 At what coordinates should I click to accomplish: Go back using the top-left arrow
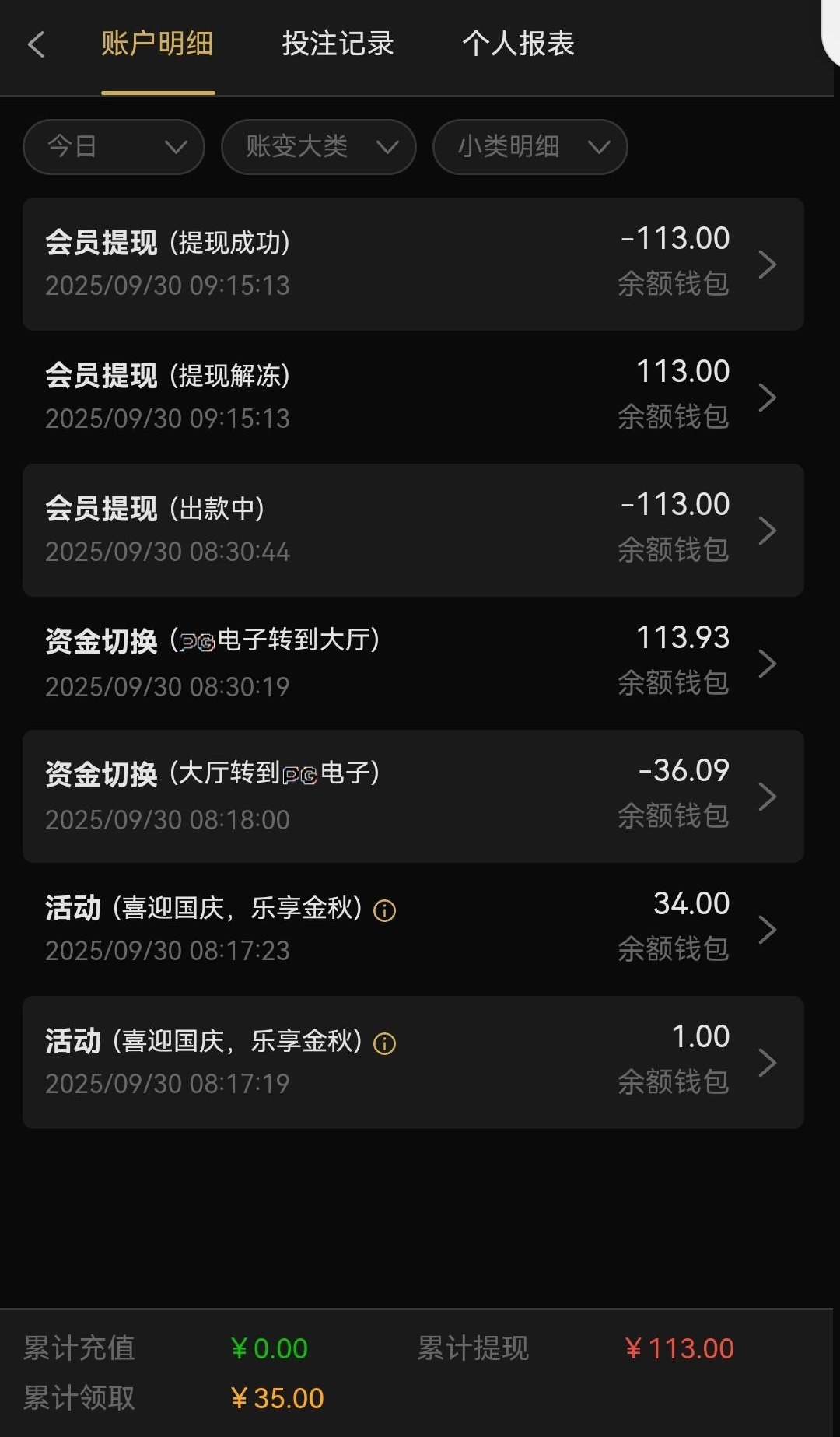36,44
